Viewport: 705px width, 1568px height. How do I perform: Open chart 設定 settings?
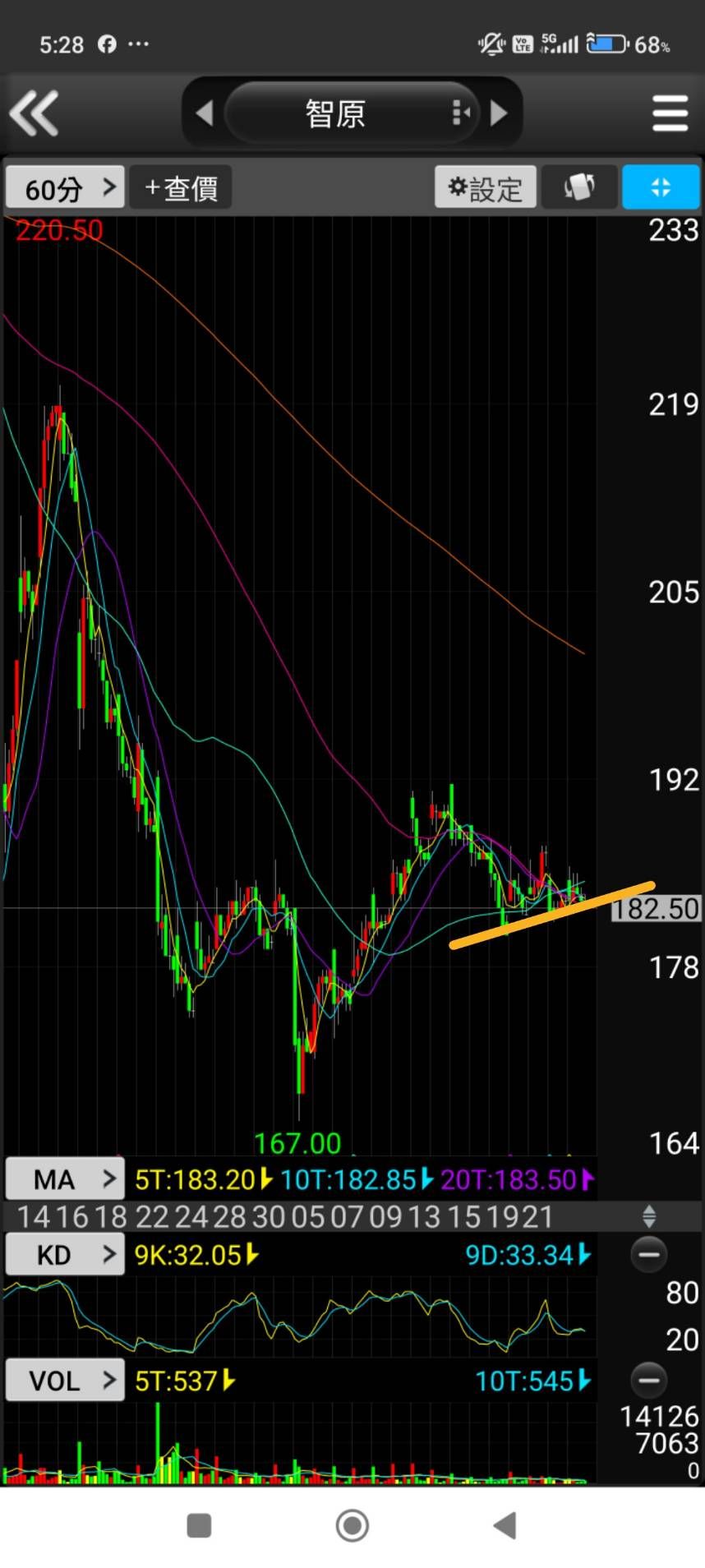pos(486,188)
